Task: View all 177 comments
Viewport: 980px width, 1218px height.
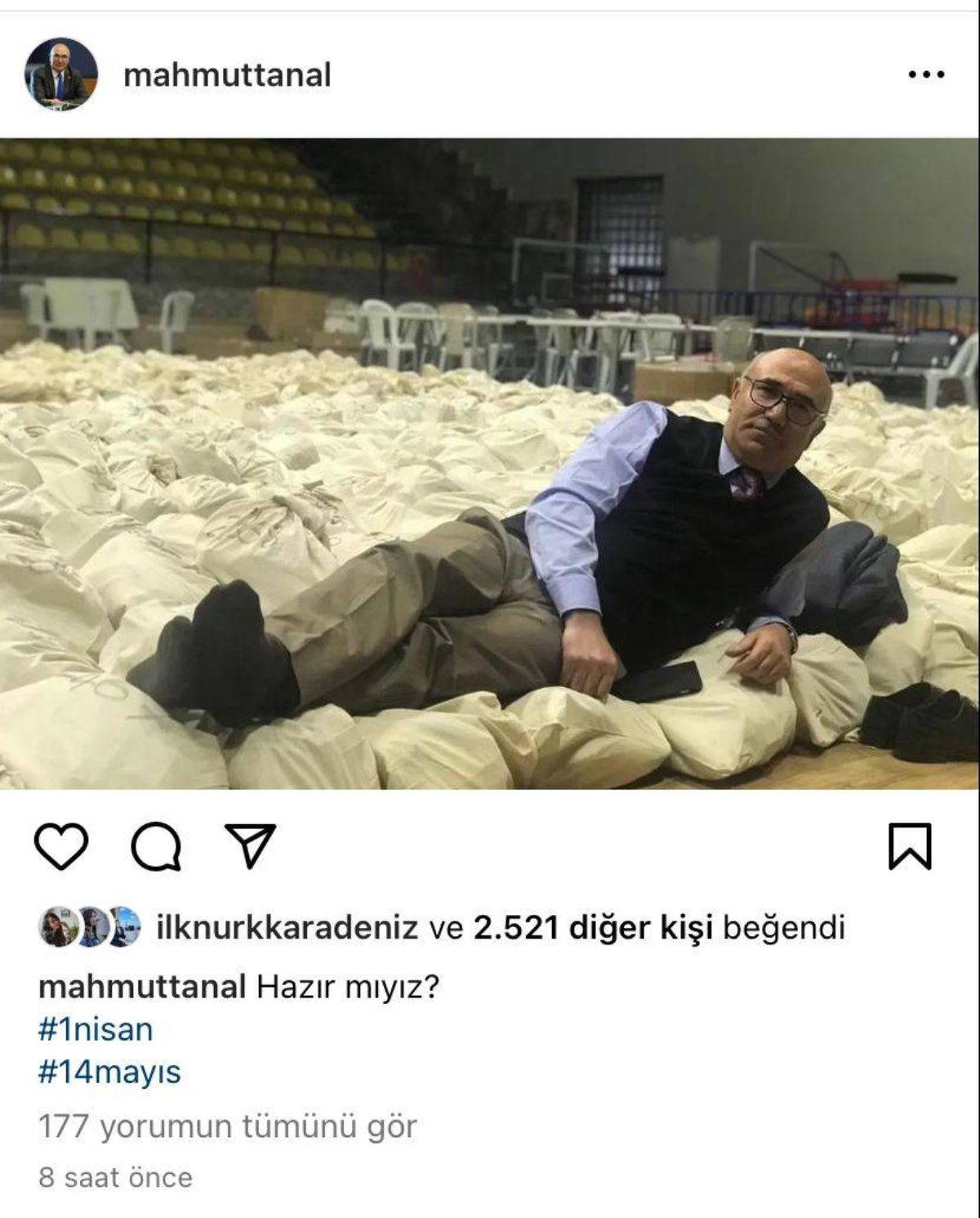Action: tap(227, 1127)
